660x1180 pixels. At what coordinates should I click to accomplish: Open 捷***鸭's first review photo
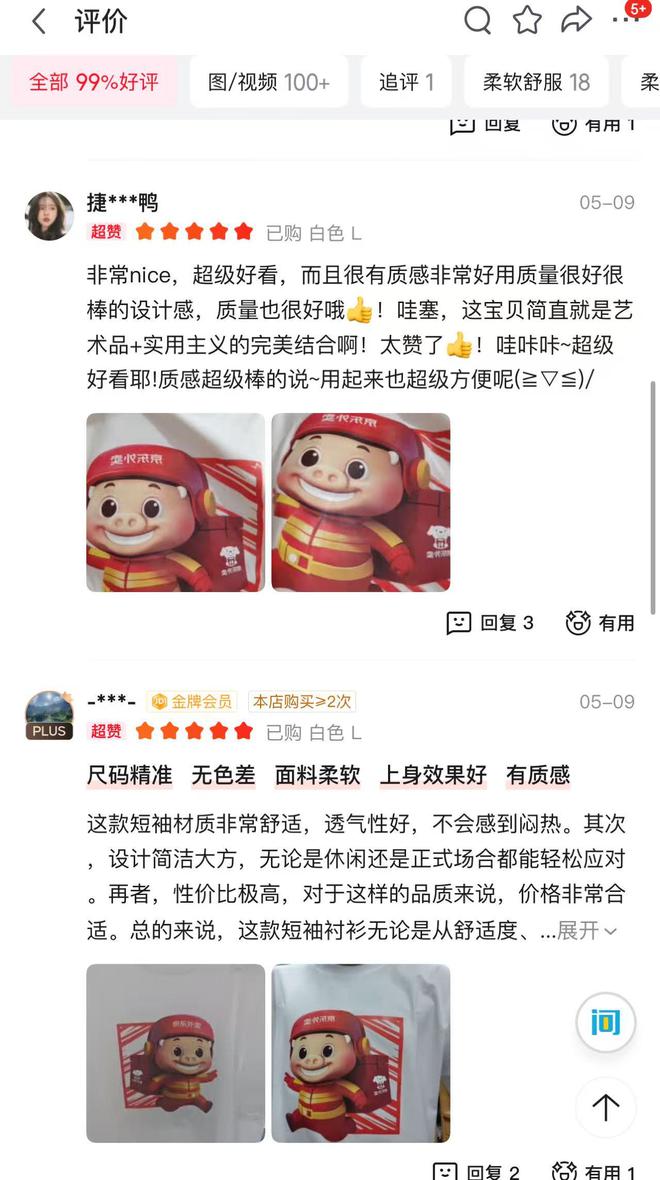coord(175,502)
